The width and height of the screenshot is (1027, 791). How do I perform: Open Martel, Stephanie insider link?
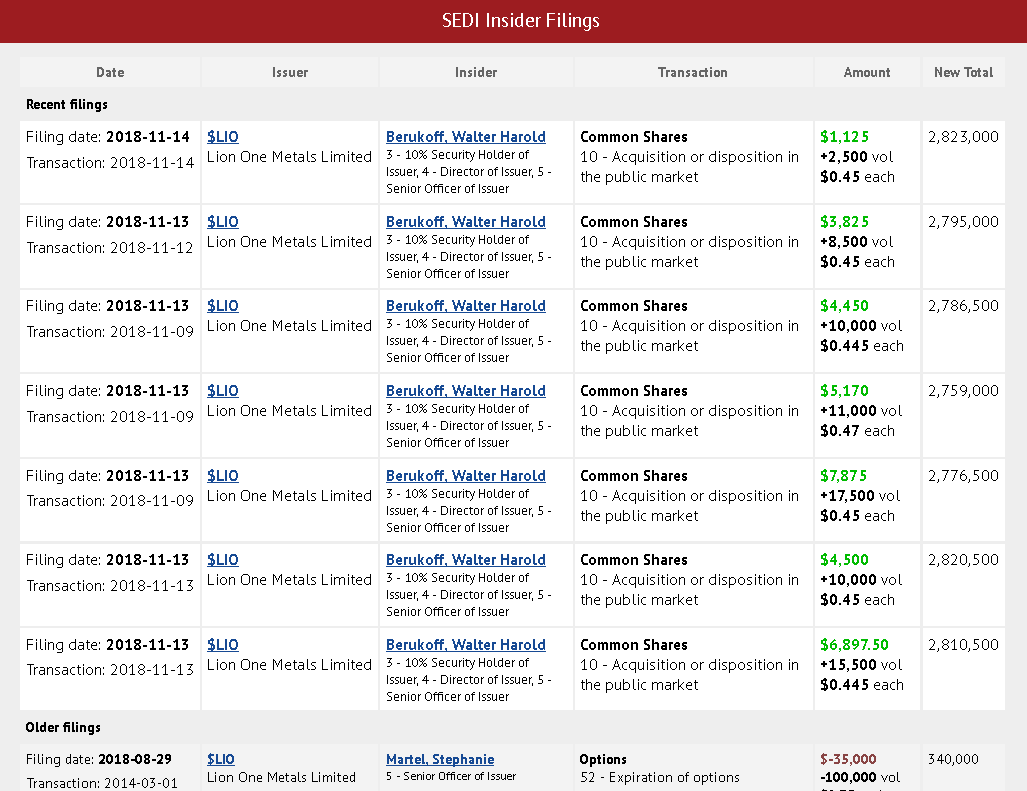click(x=439, y=760)
